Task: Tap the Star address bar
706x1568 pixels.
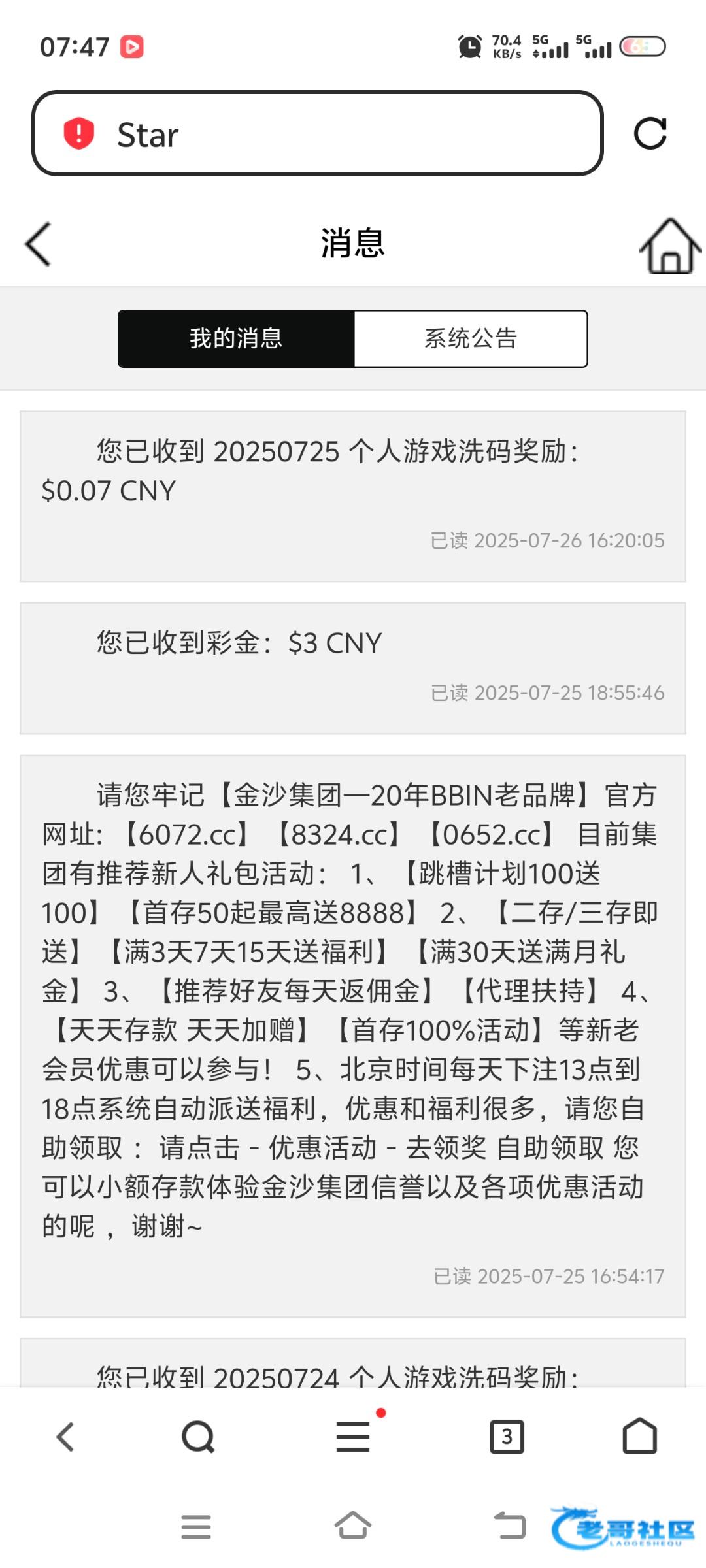Action: coord(317,133)
